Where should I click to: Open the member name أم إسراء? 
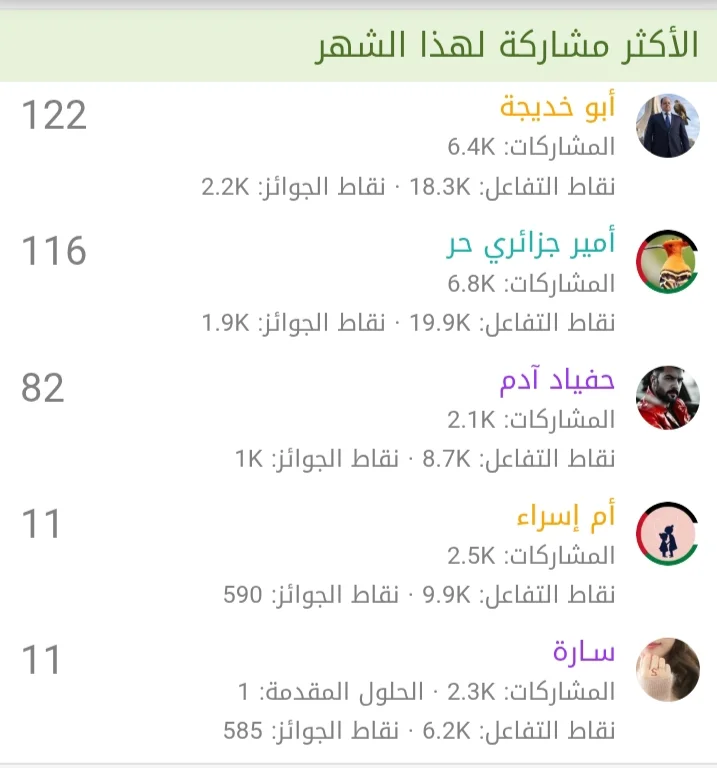[x=565, y=518]
